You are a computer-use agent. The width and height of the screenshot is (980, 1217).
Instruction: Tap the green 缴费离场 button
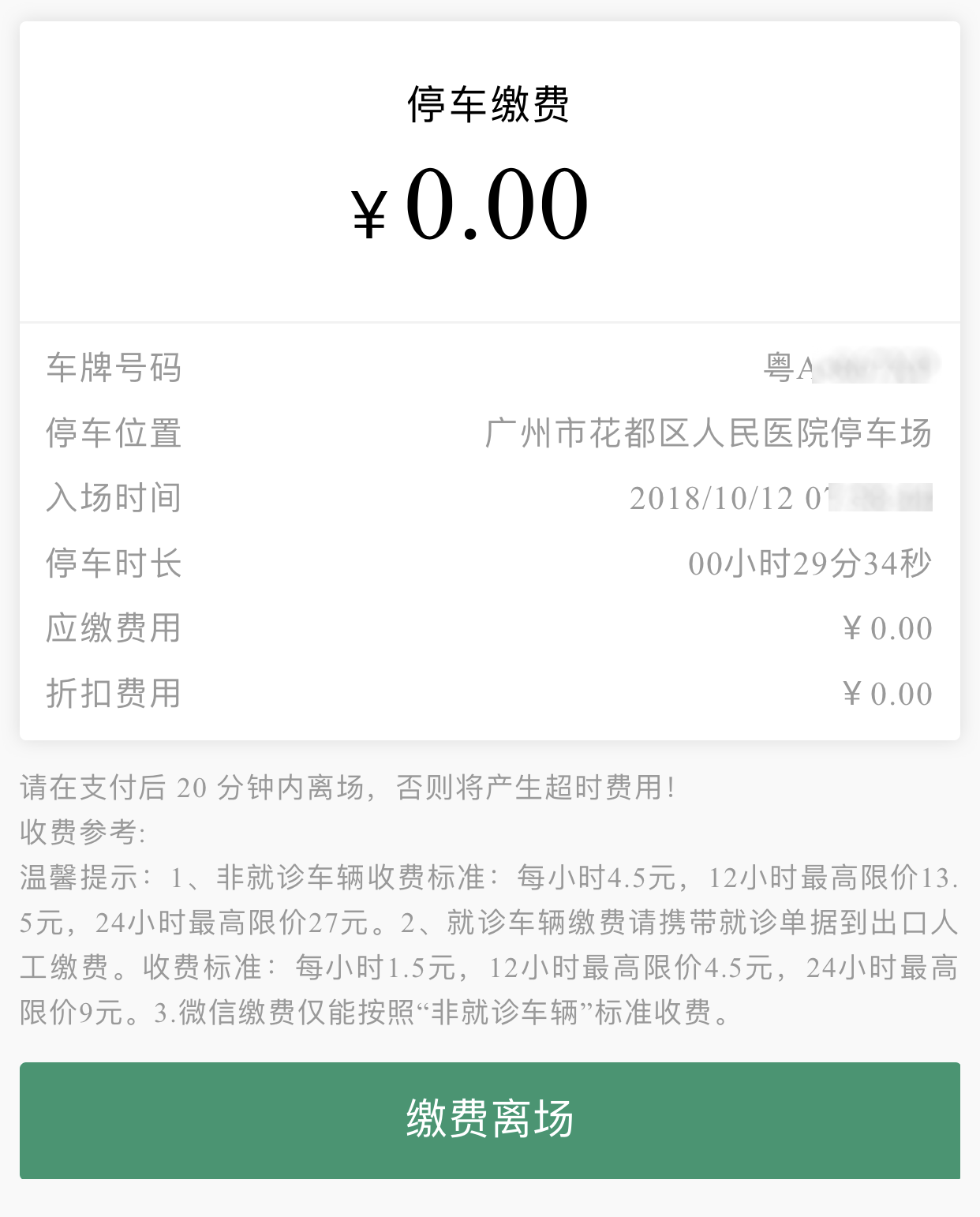[x=489, y=1119]
